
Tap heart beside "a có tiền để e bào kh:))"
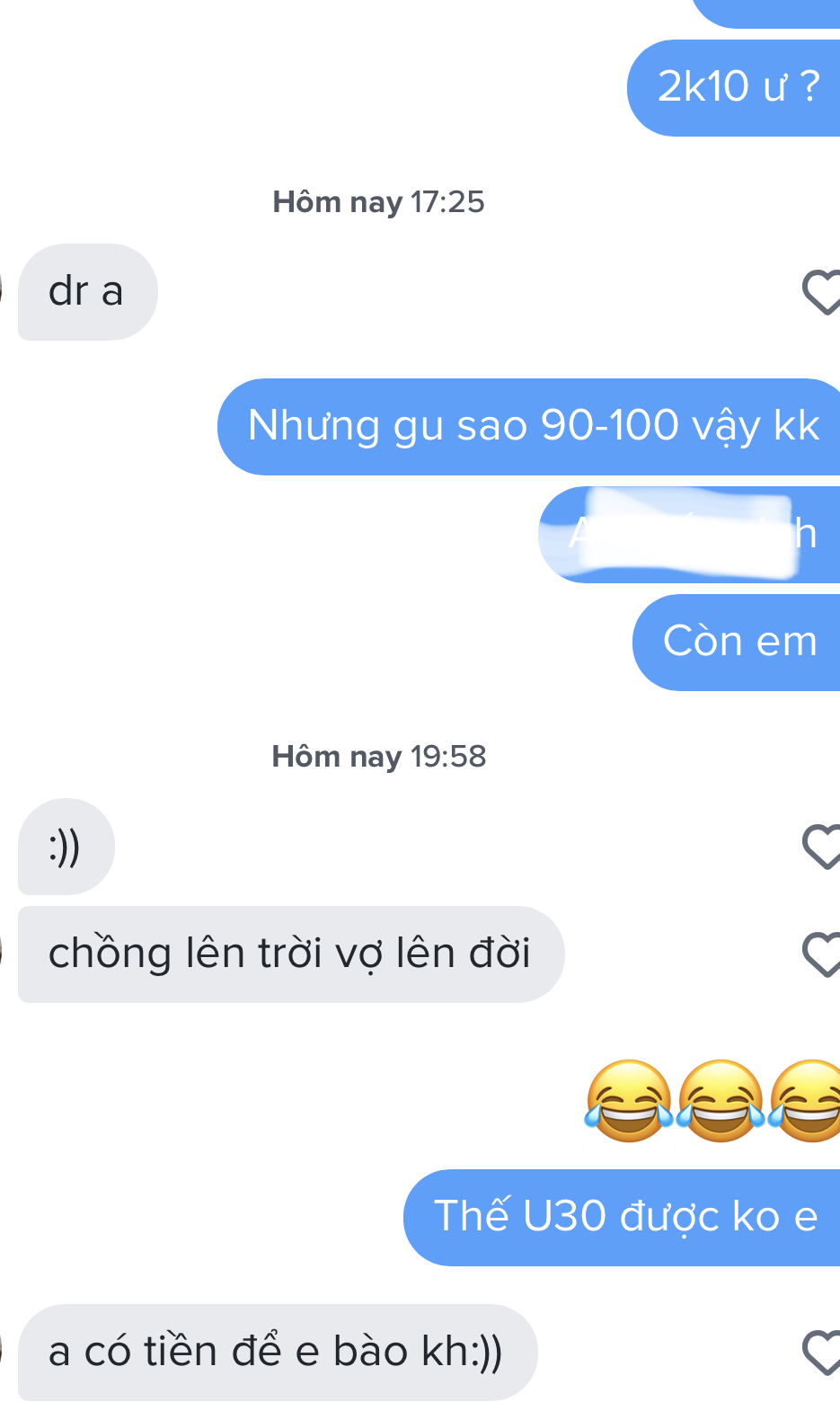[x=821, y=1353]
